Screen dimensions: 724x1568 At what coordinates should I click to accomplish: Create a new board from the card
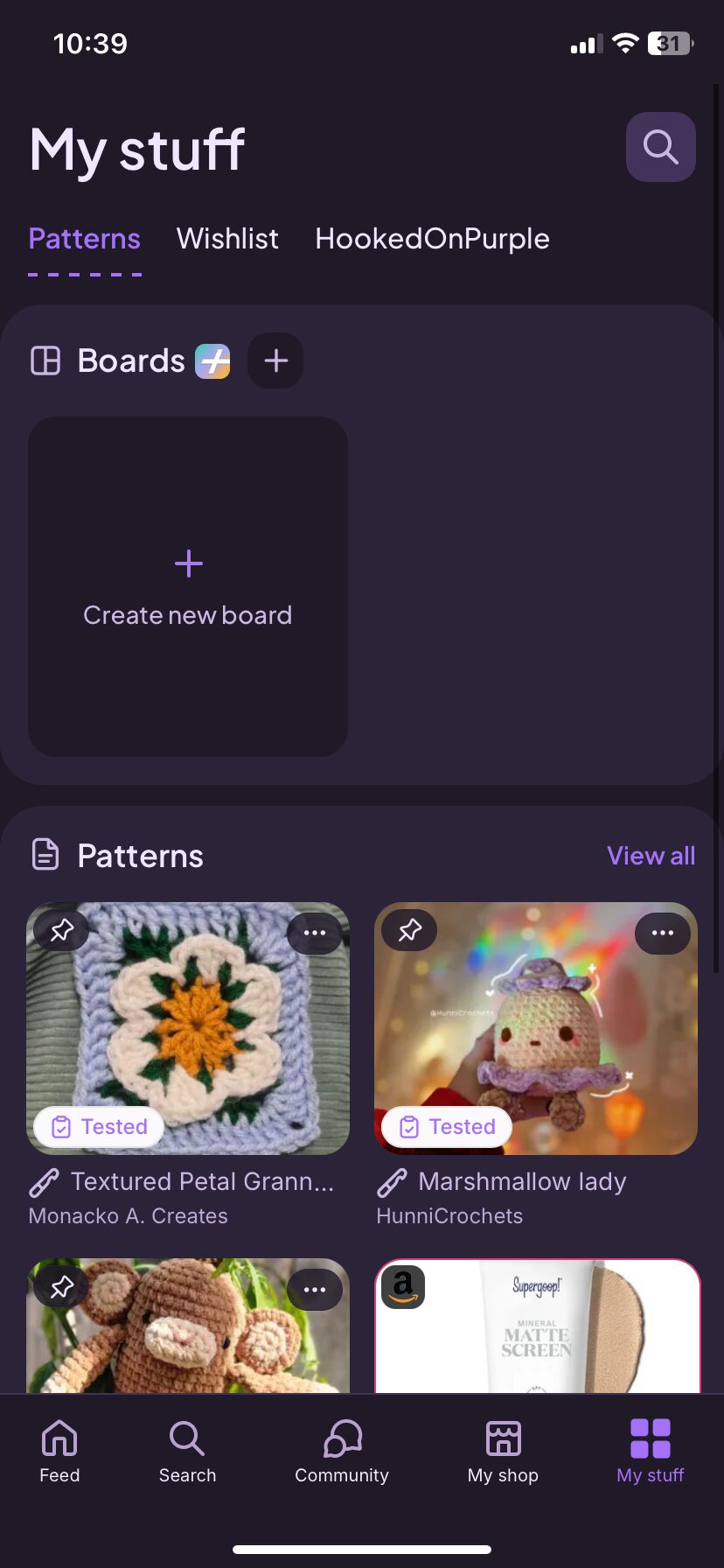pos(188,586)
